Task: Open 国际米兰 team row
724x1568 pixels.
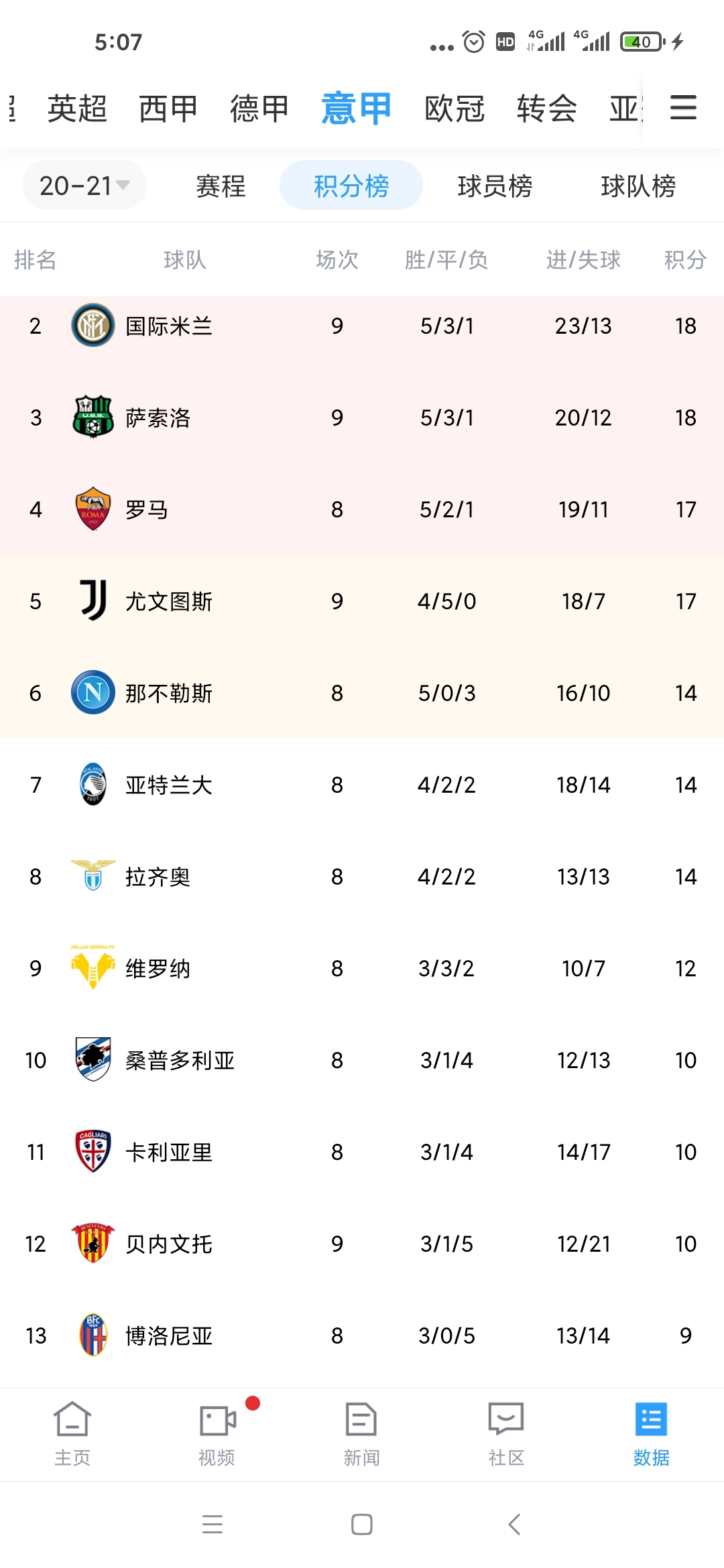Action: click(x=362, y=326)
